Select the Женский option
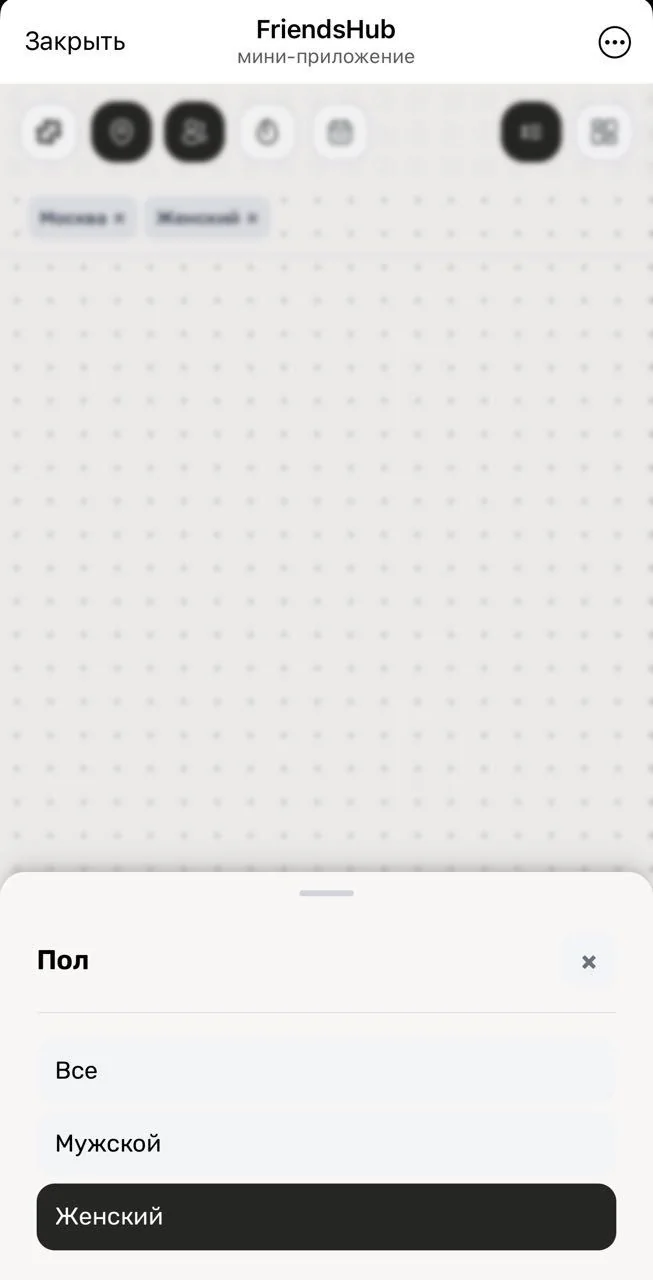 point(326,1217)
